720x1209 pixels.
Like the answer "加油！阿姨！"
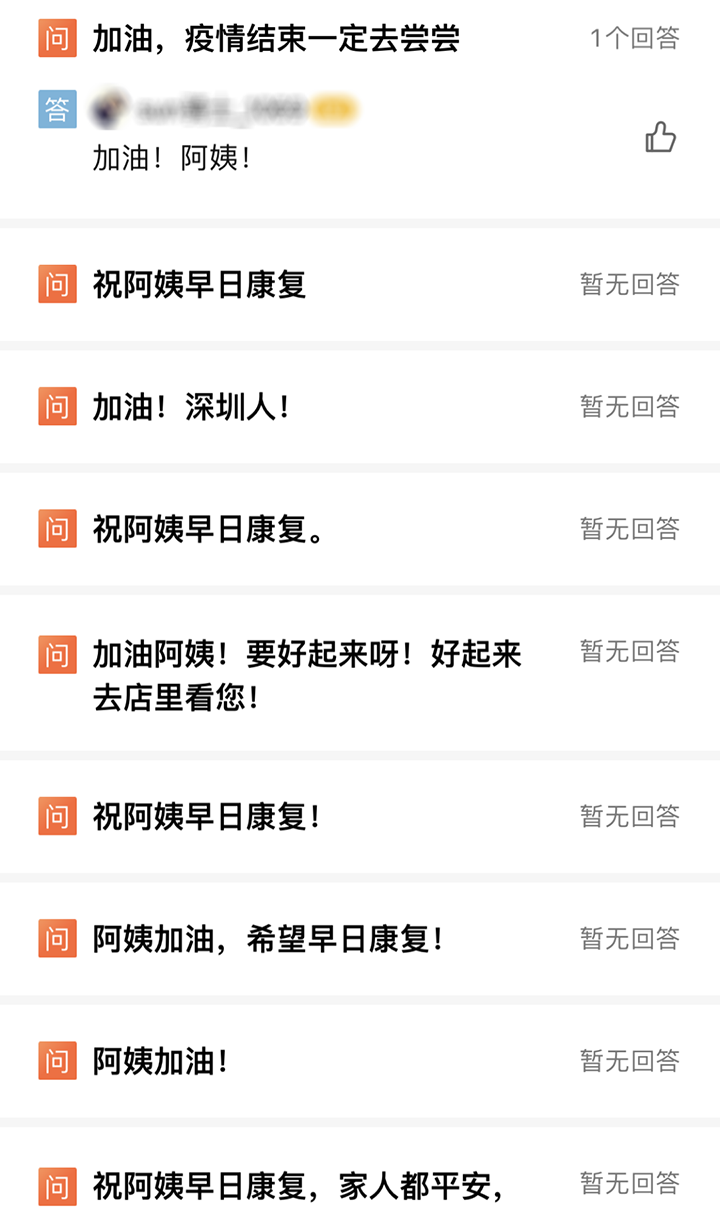coord(660,137)
